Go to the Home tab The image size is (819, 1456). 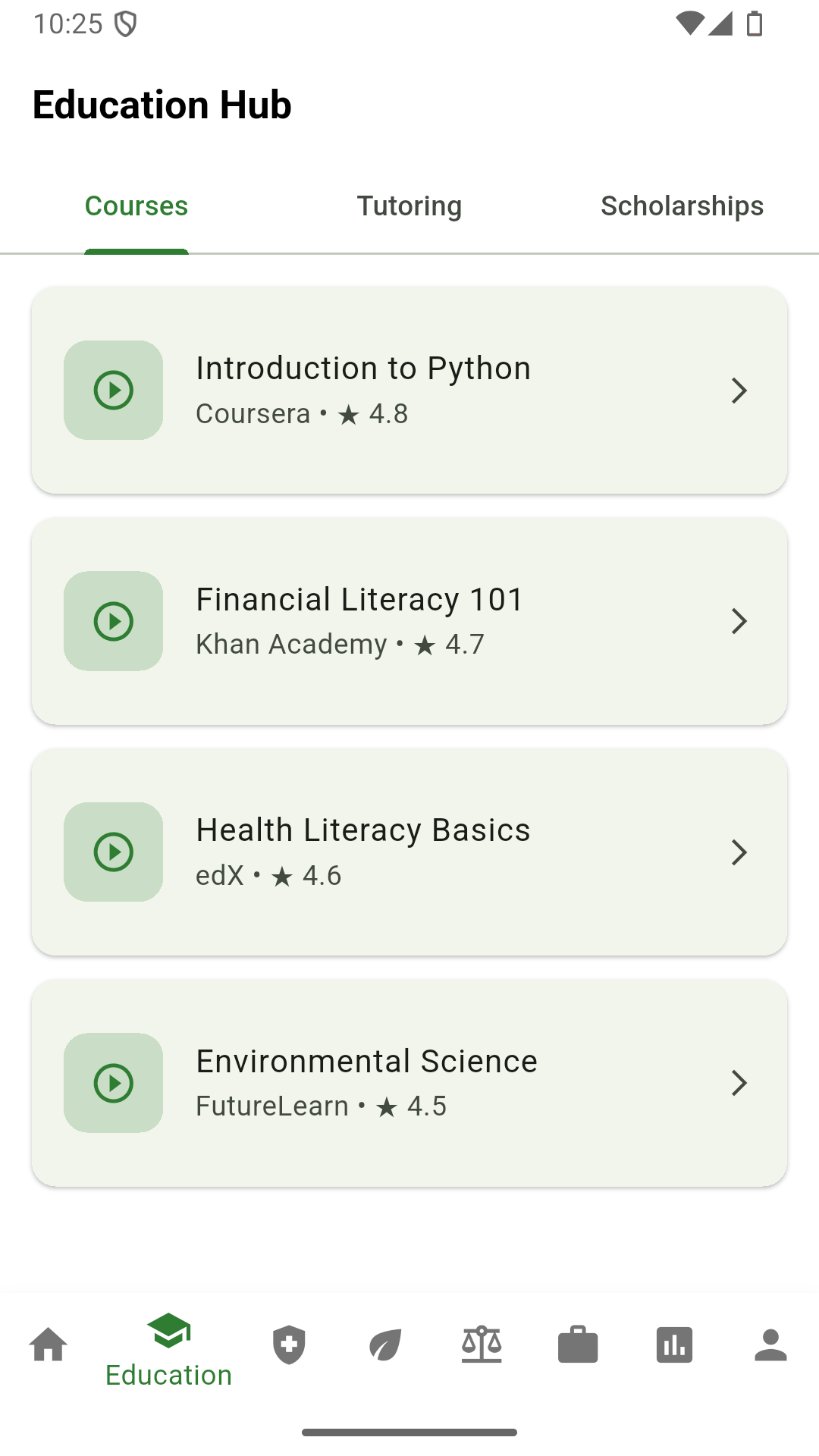tap(49, 1345)
